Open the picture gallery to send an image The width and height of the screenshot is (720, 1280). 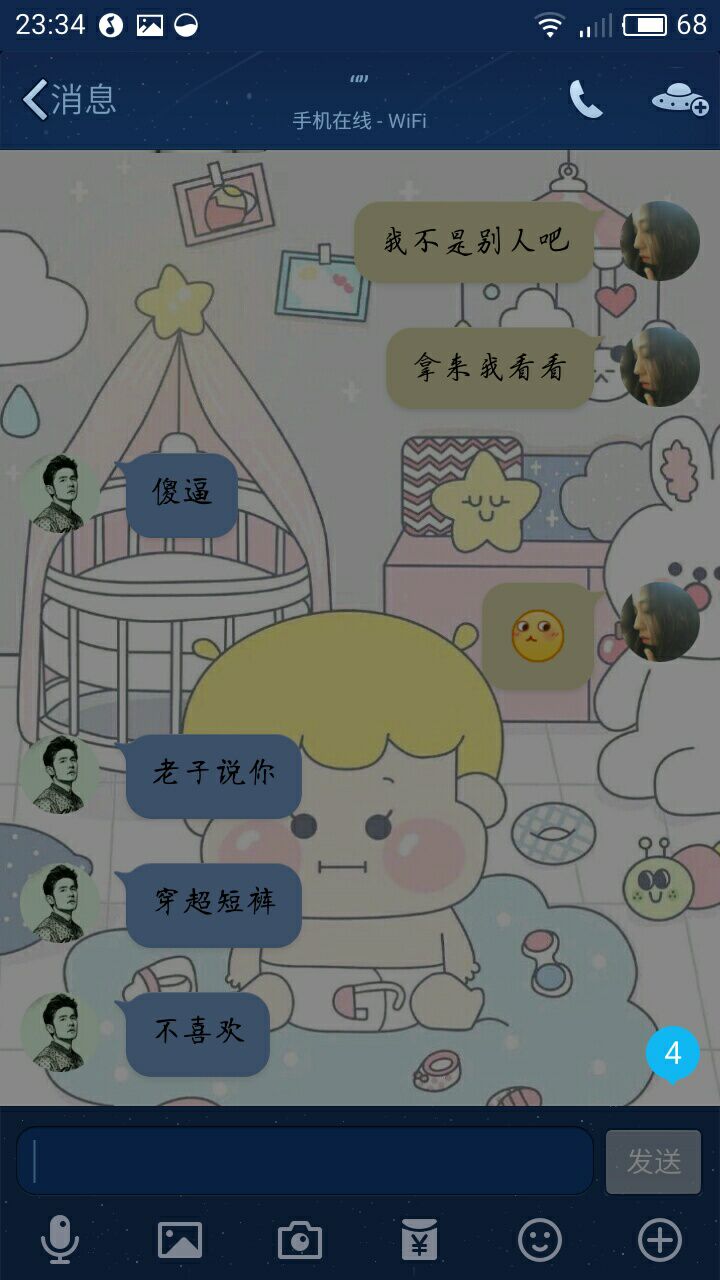(180, 1240)
